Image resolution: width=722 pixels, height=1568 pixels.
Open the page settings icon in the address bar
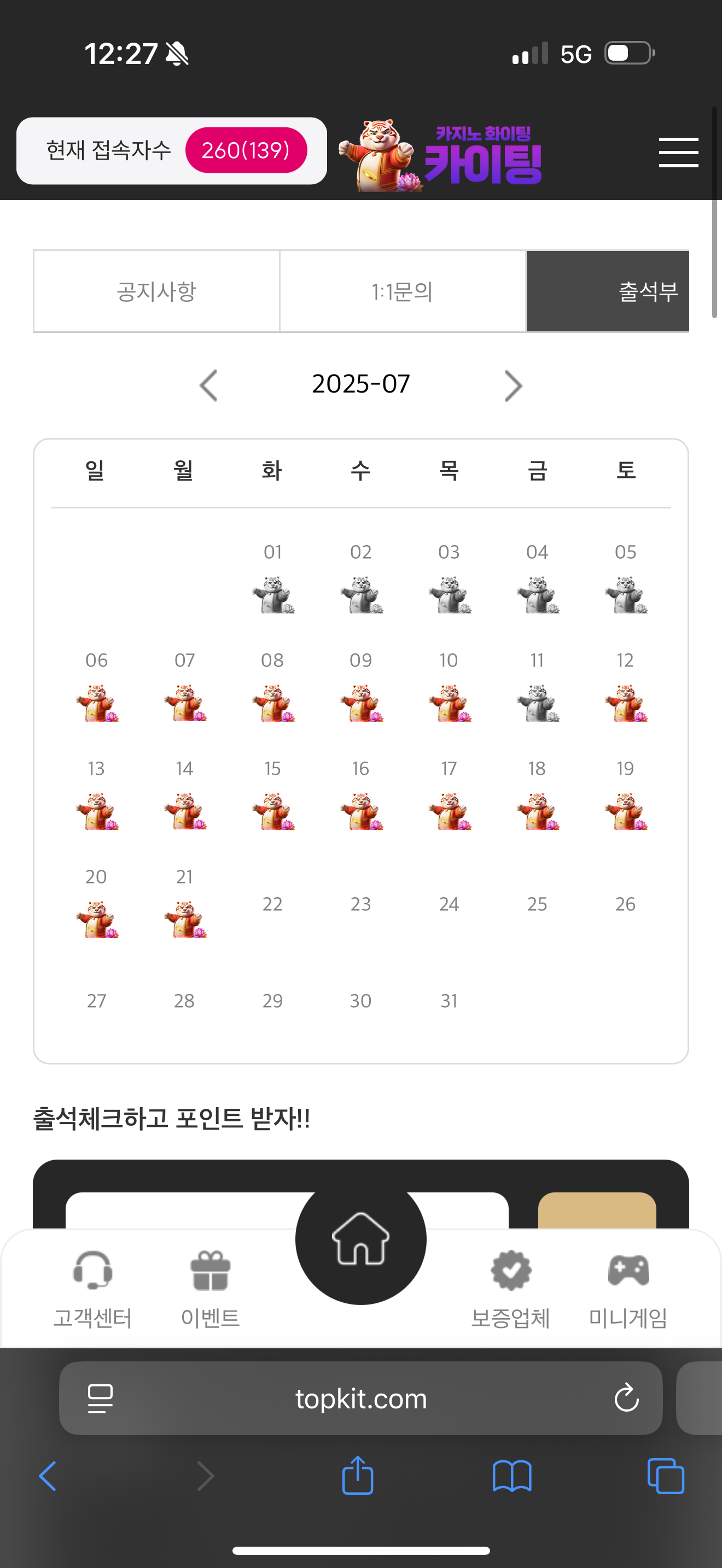click(101, 1398)
